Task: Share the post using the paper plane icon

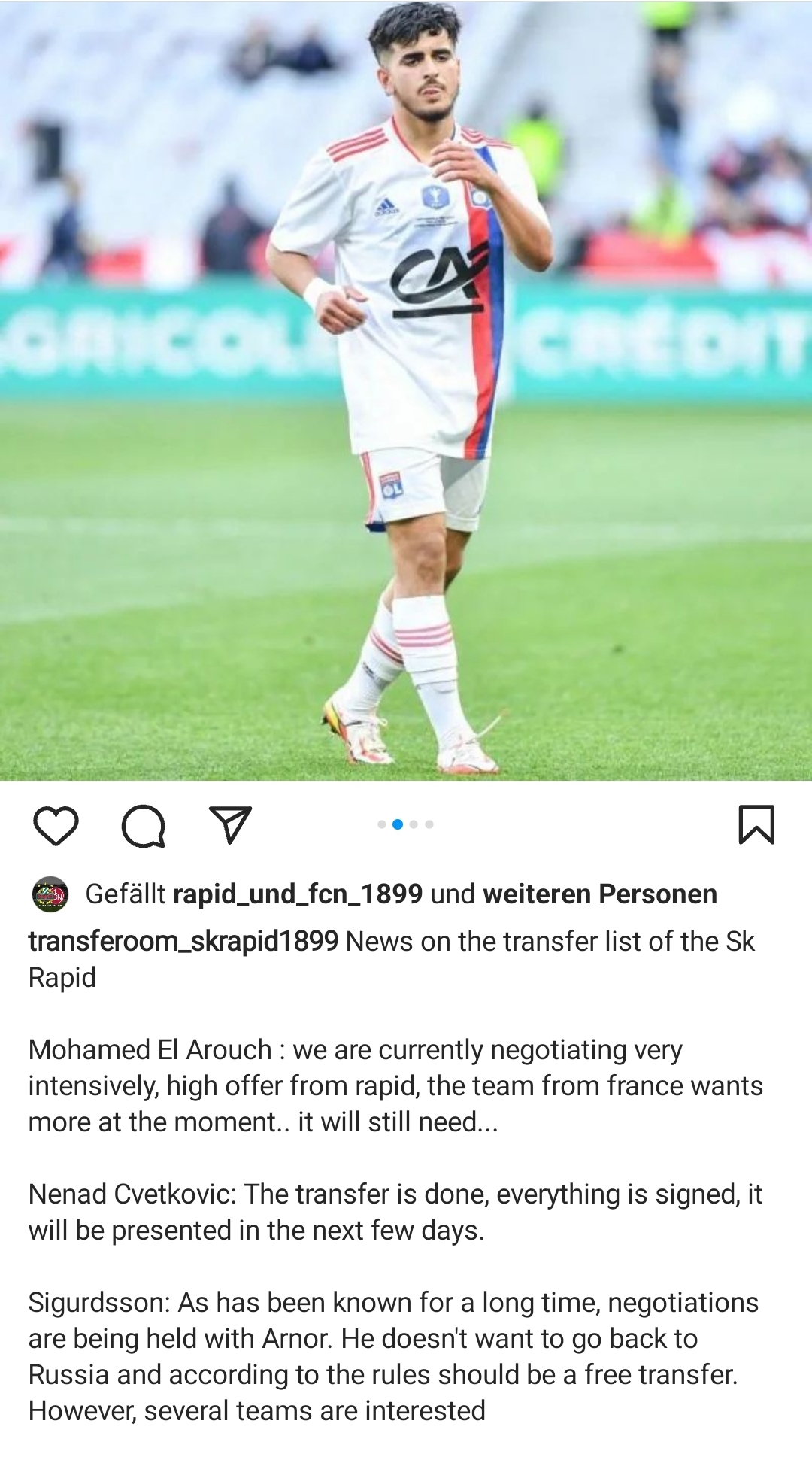Action: click(x=229, y=825)
